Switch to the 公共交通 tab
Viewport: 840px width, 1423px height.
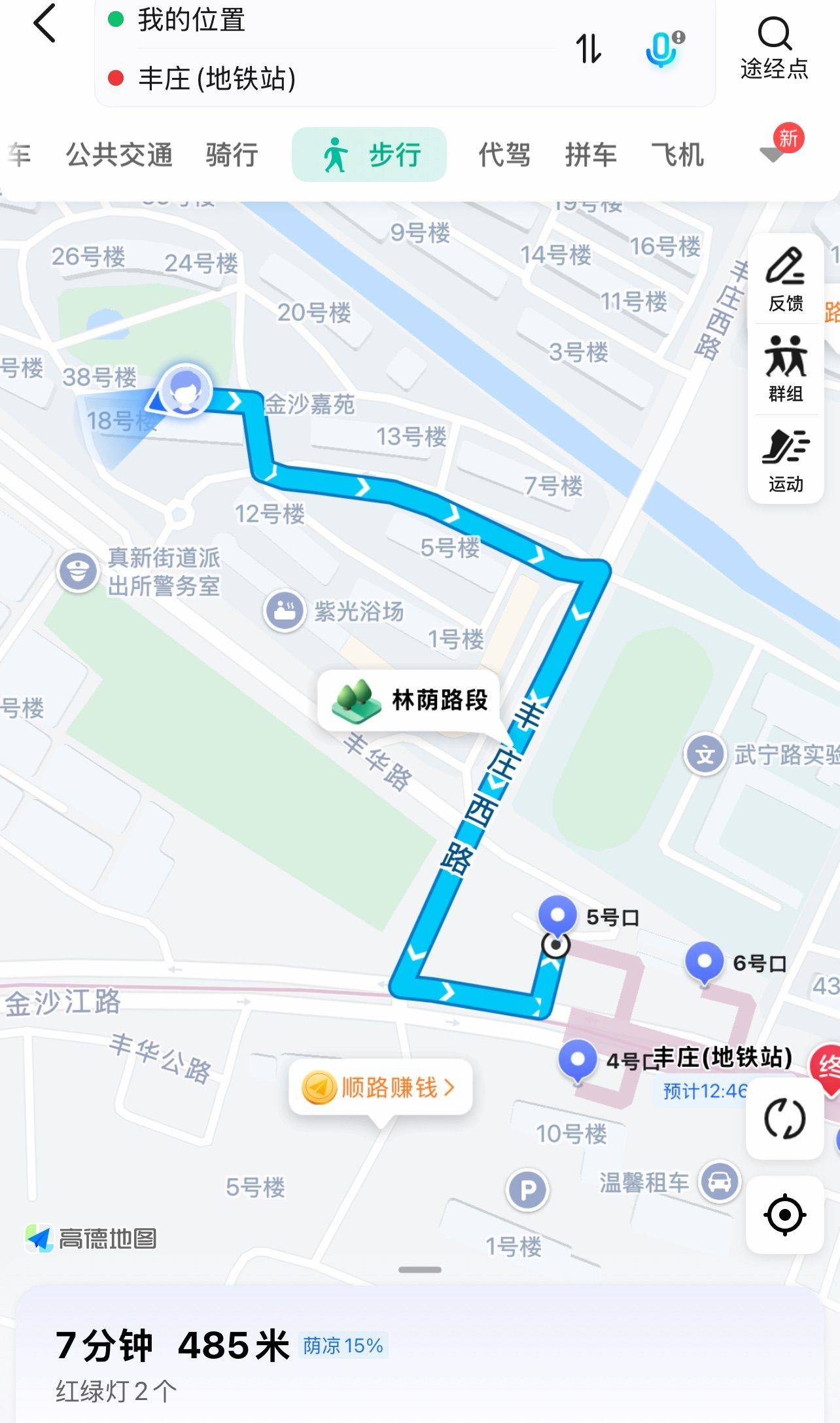tap(119, 155)
